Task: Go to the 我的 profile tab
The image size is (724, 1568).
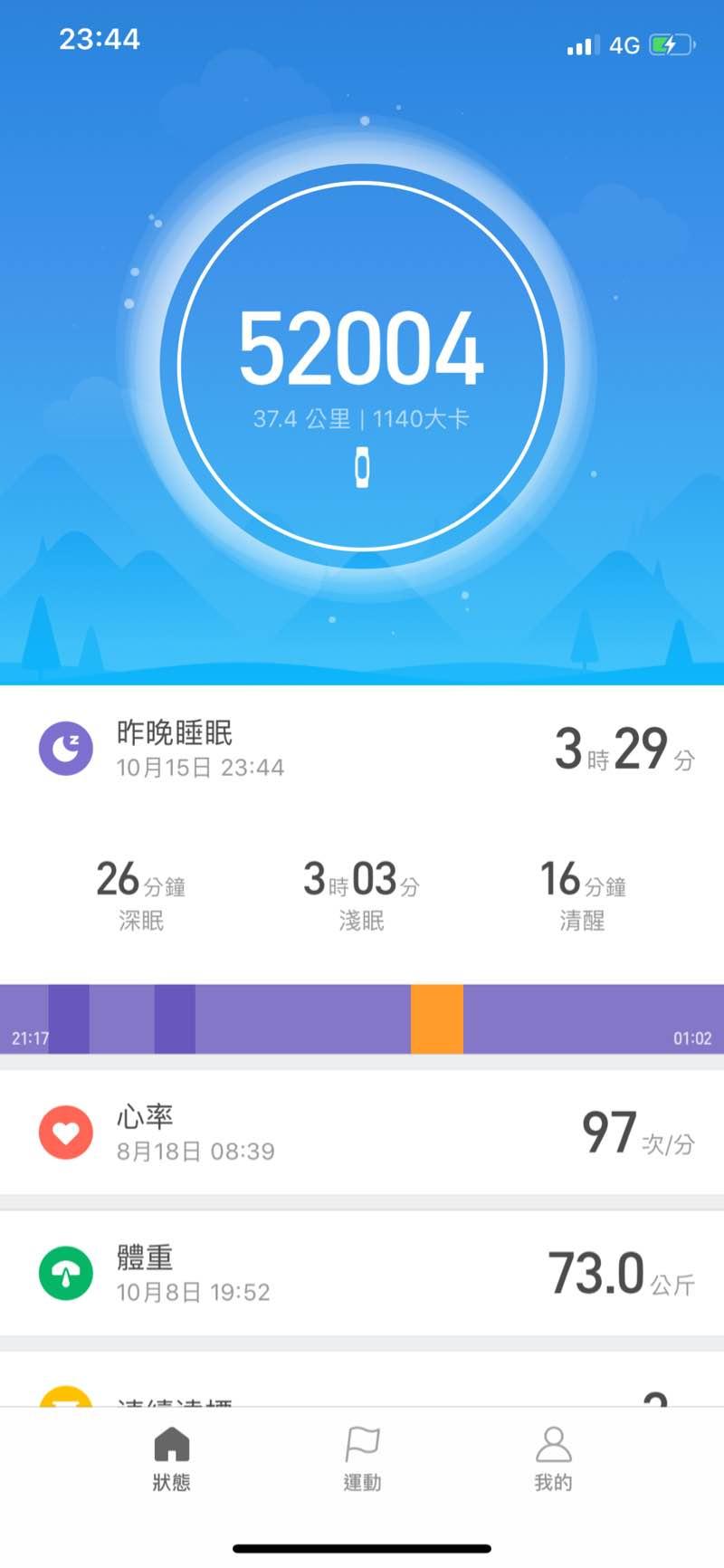Action: (553, 1459)
